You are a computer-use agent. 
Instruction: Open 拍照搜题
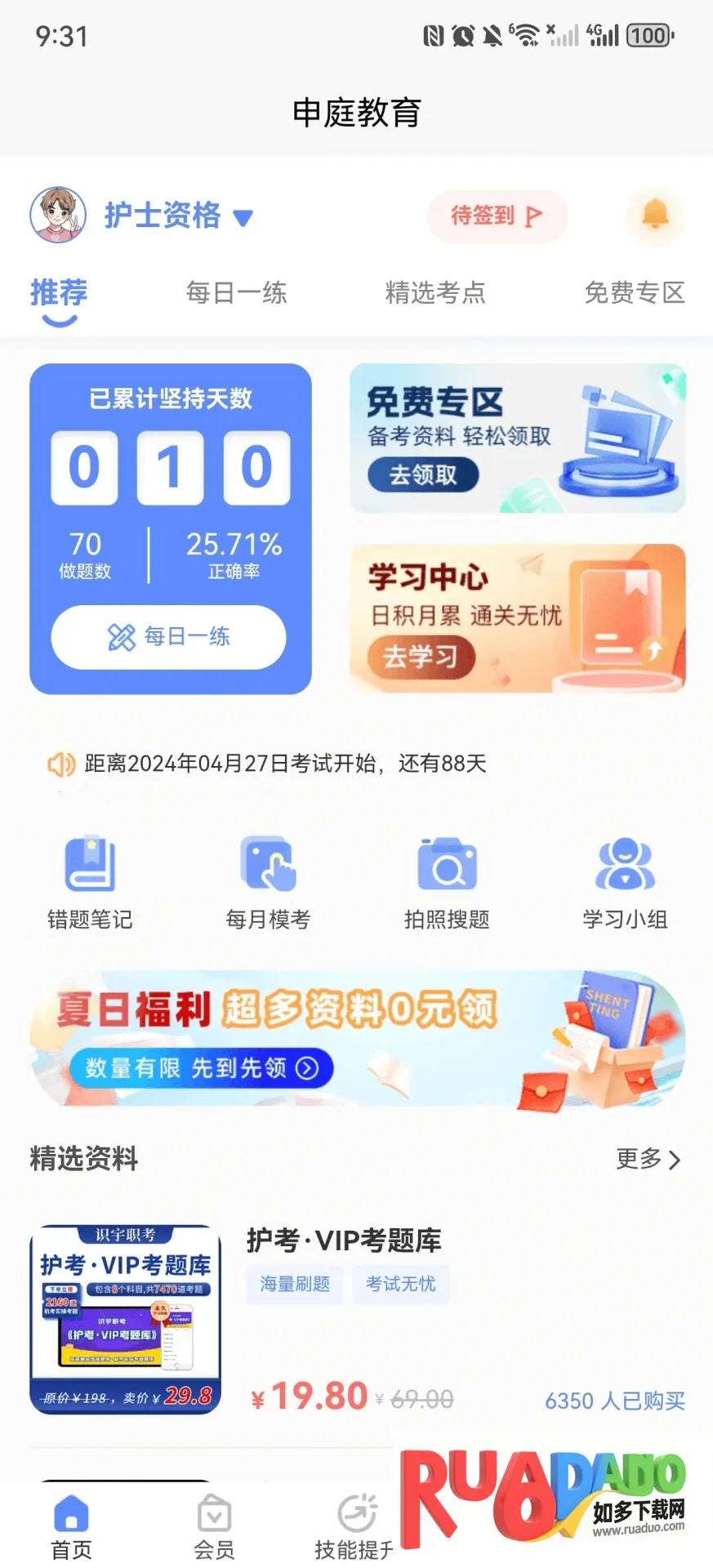447,883
